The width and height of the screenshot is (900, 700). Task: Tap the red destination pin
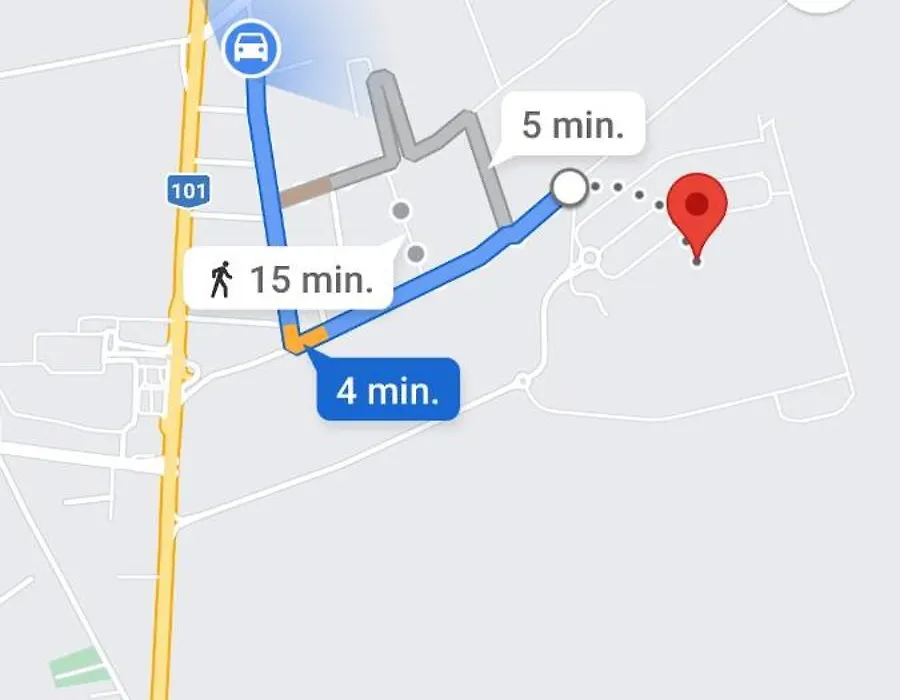[697, 206]
